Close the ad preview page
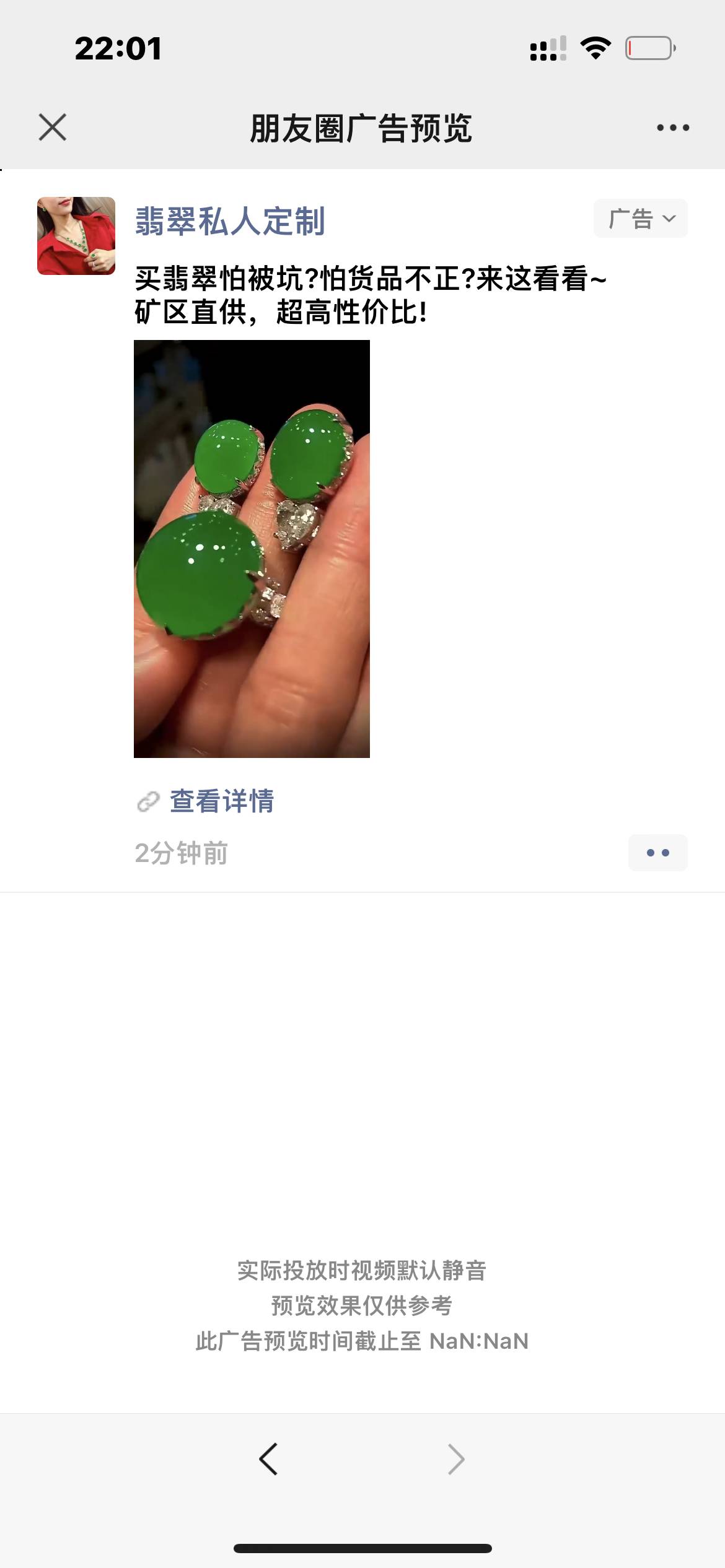725x1568 pixels. tap(53, 128)
